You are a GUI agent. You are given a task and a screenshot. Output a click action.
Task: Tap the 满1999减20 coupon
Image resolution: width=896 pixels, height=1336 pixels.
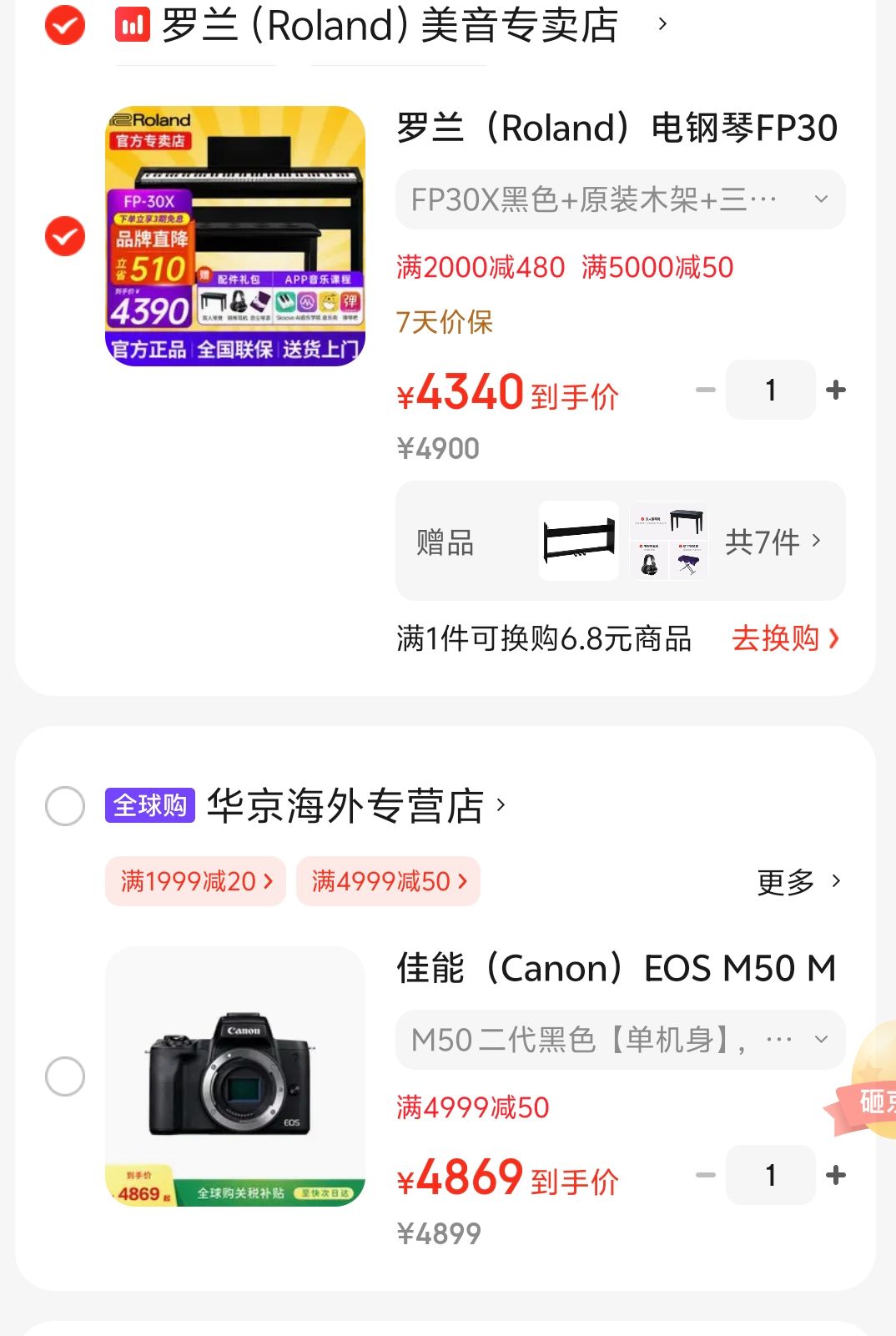(x=194, y=881)
